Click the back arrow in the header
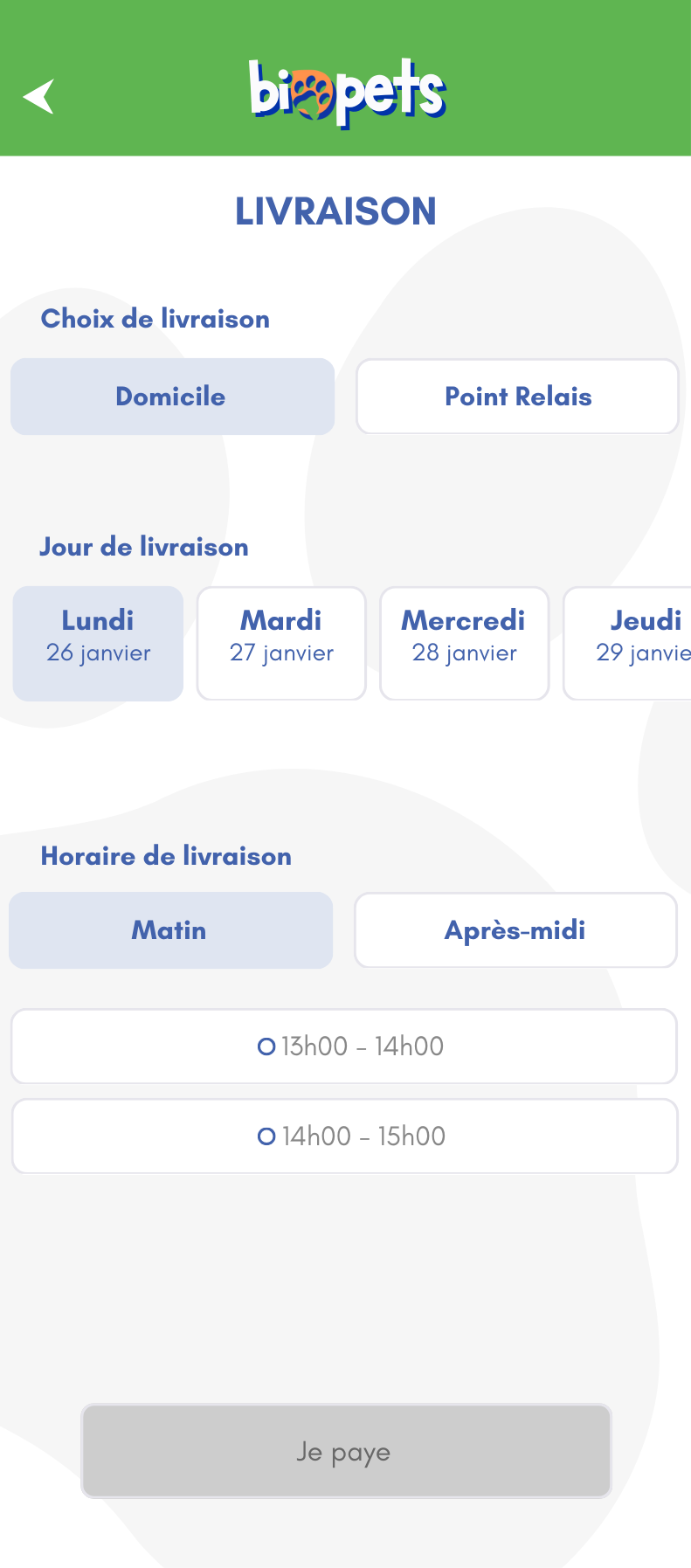The image size is (691, 1568). pyautogui.click(x=39, y=96)
